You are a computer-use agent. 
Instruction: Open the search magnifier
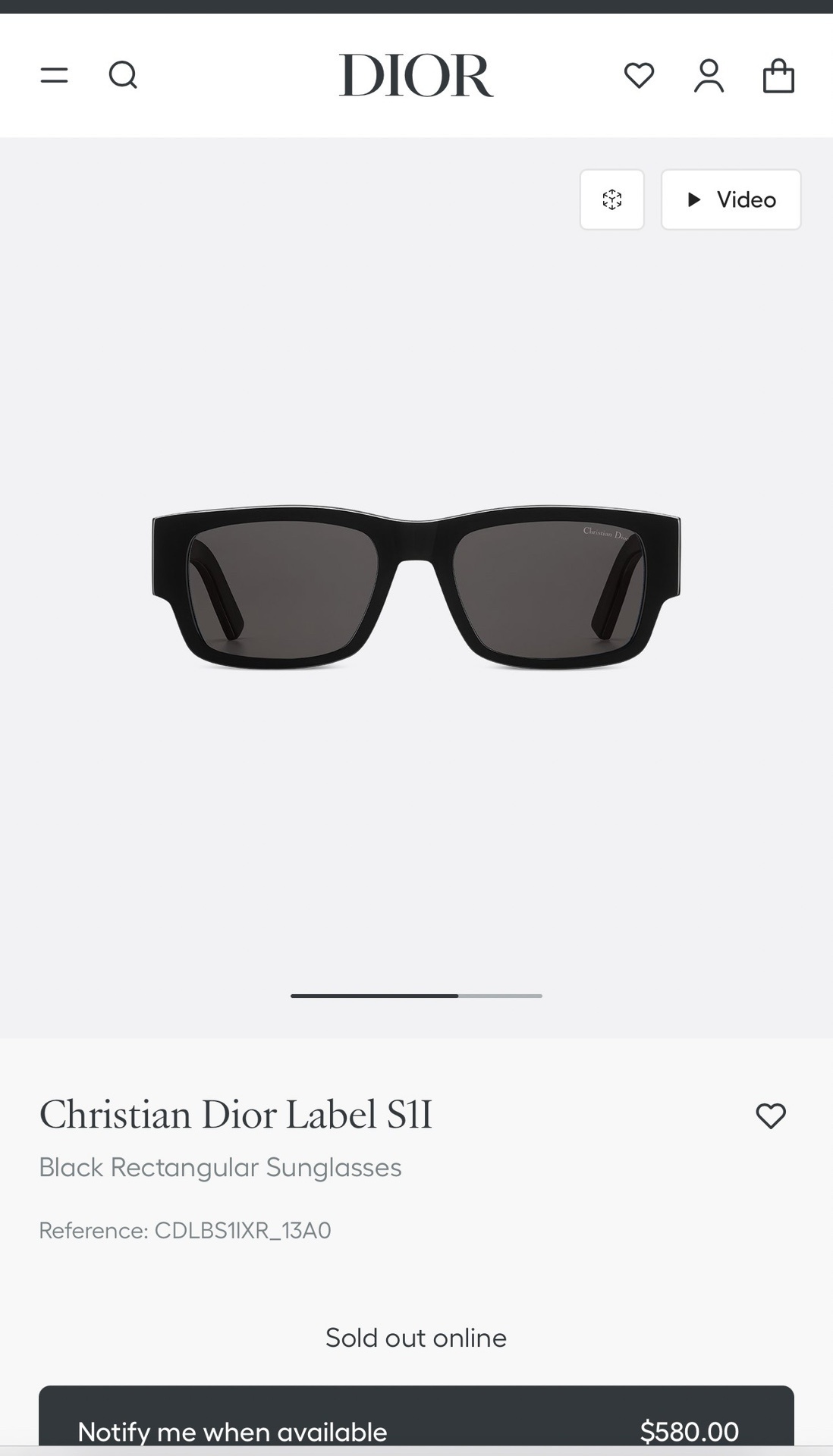124,75
